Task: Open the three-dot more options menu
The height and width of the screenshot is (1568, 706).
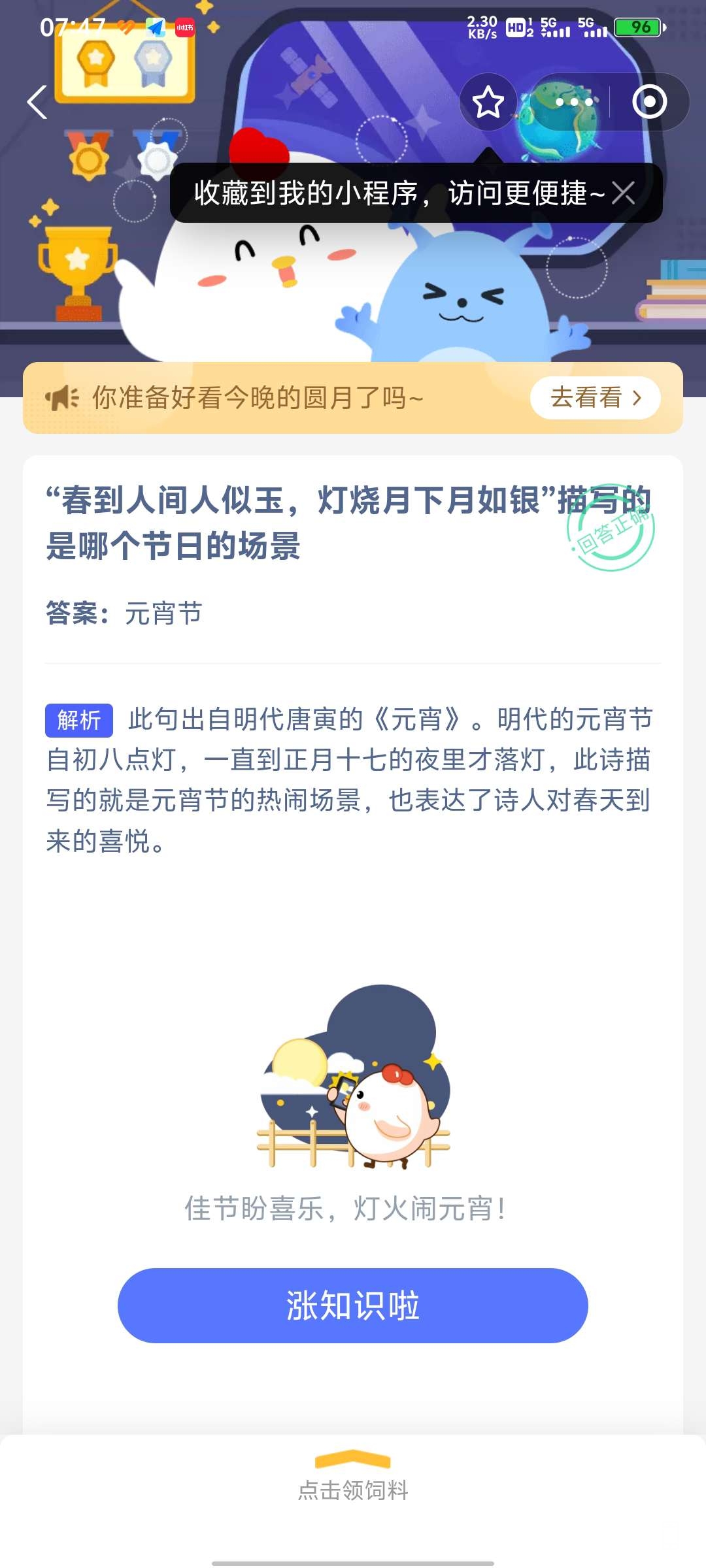Action: (573, 103)
